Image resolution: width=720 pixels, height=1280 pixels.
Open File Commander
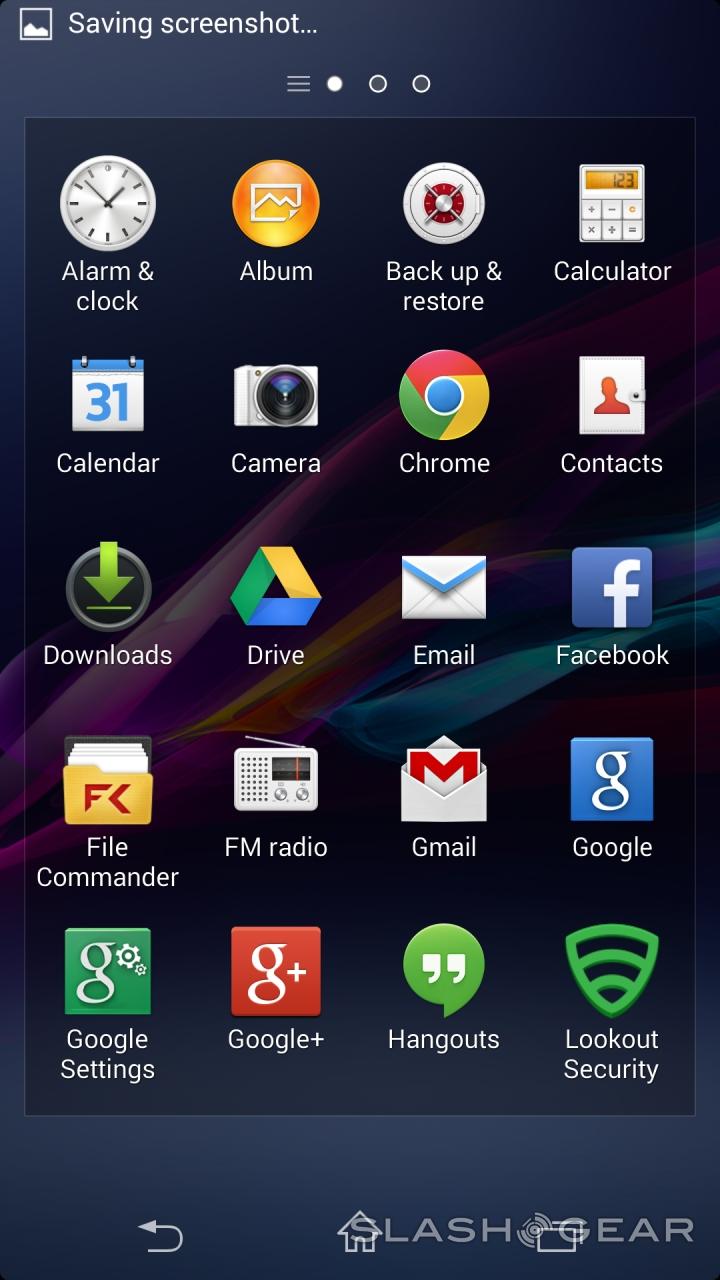pos(108,780)
